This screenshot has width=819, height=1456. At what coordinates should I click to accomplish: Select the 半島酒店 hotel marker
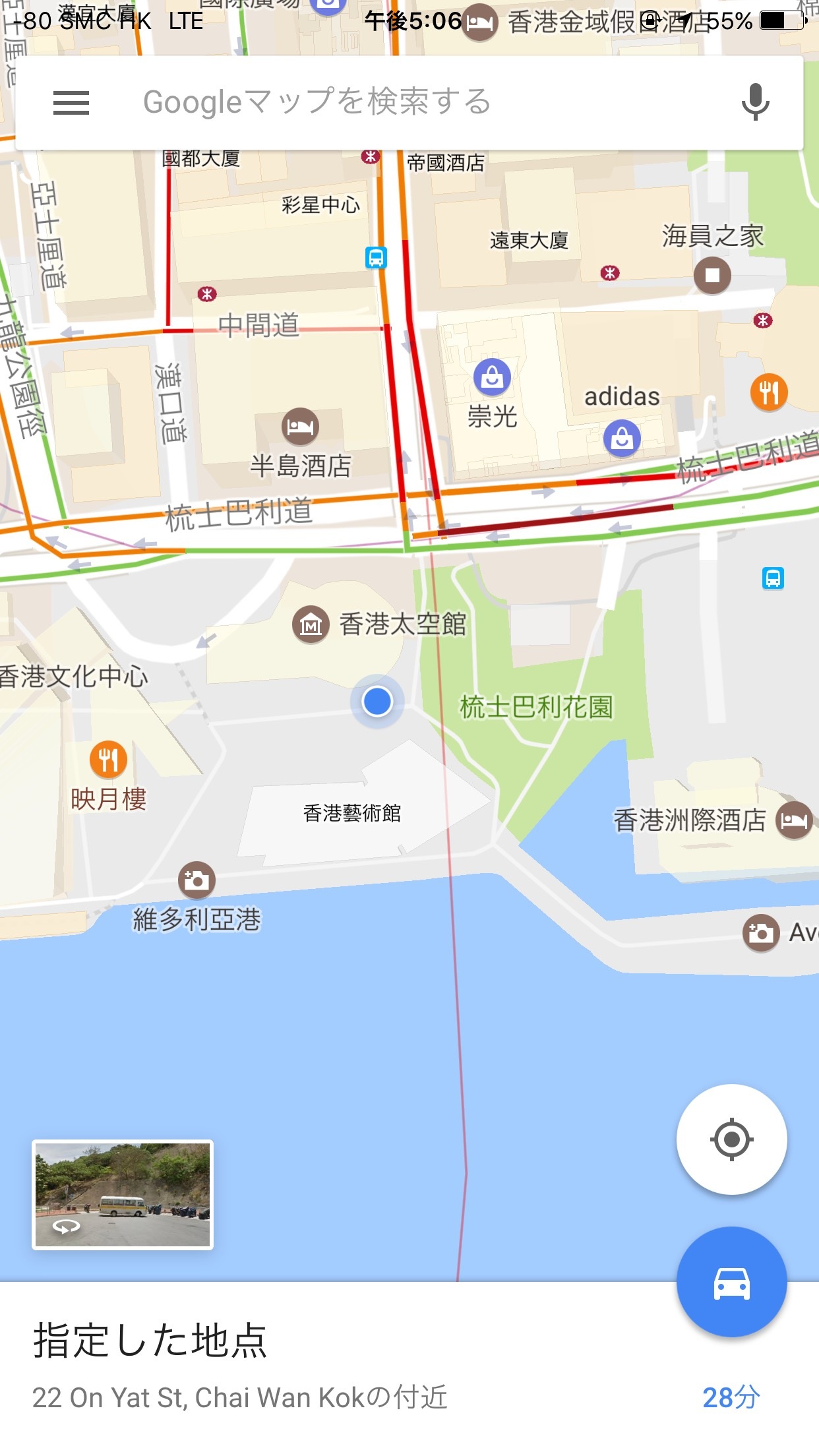click(301, 427)
